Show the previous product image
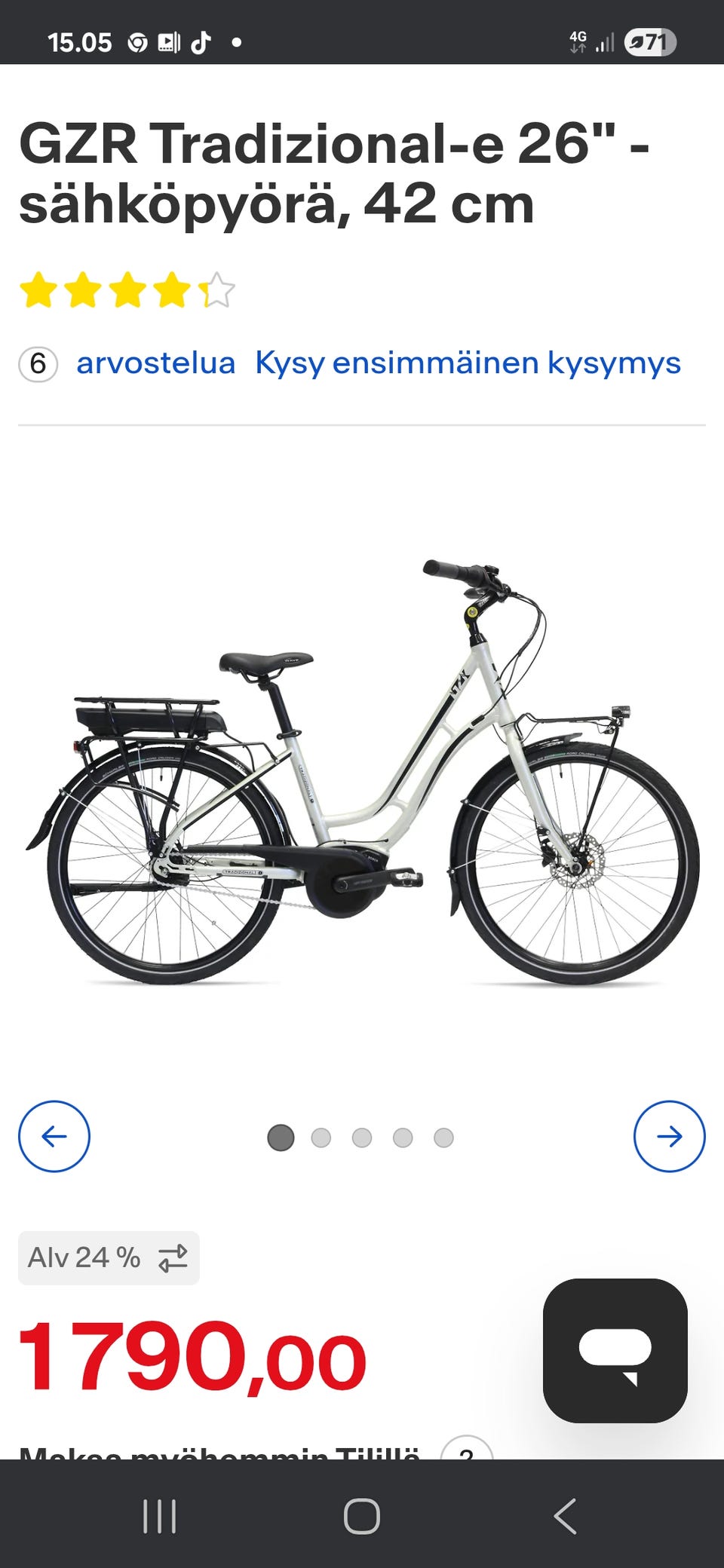 pos(54,1136)
